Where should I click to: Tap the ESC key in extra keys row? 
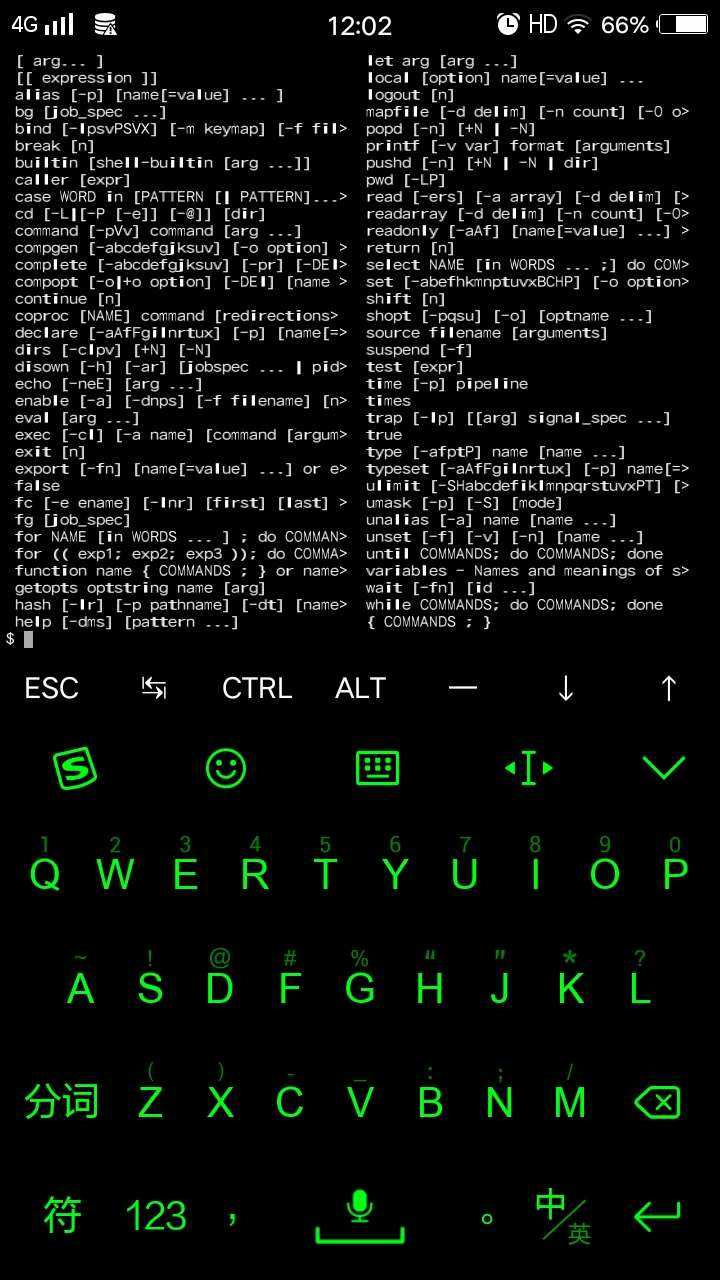[52, 688]
